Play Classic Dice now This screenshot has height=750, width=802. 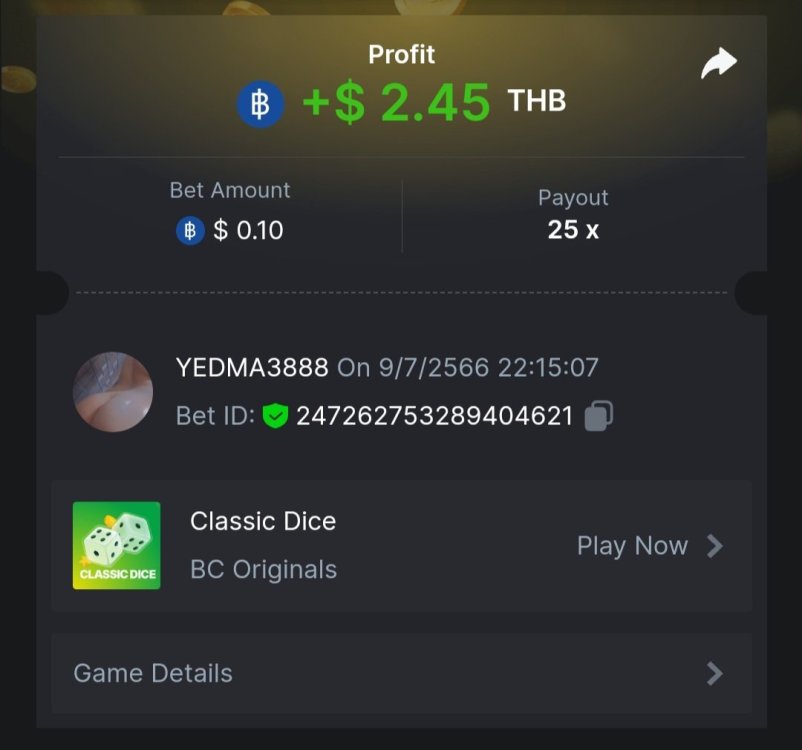pyautogui.click(x=649, y=546)
